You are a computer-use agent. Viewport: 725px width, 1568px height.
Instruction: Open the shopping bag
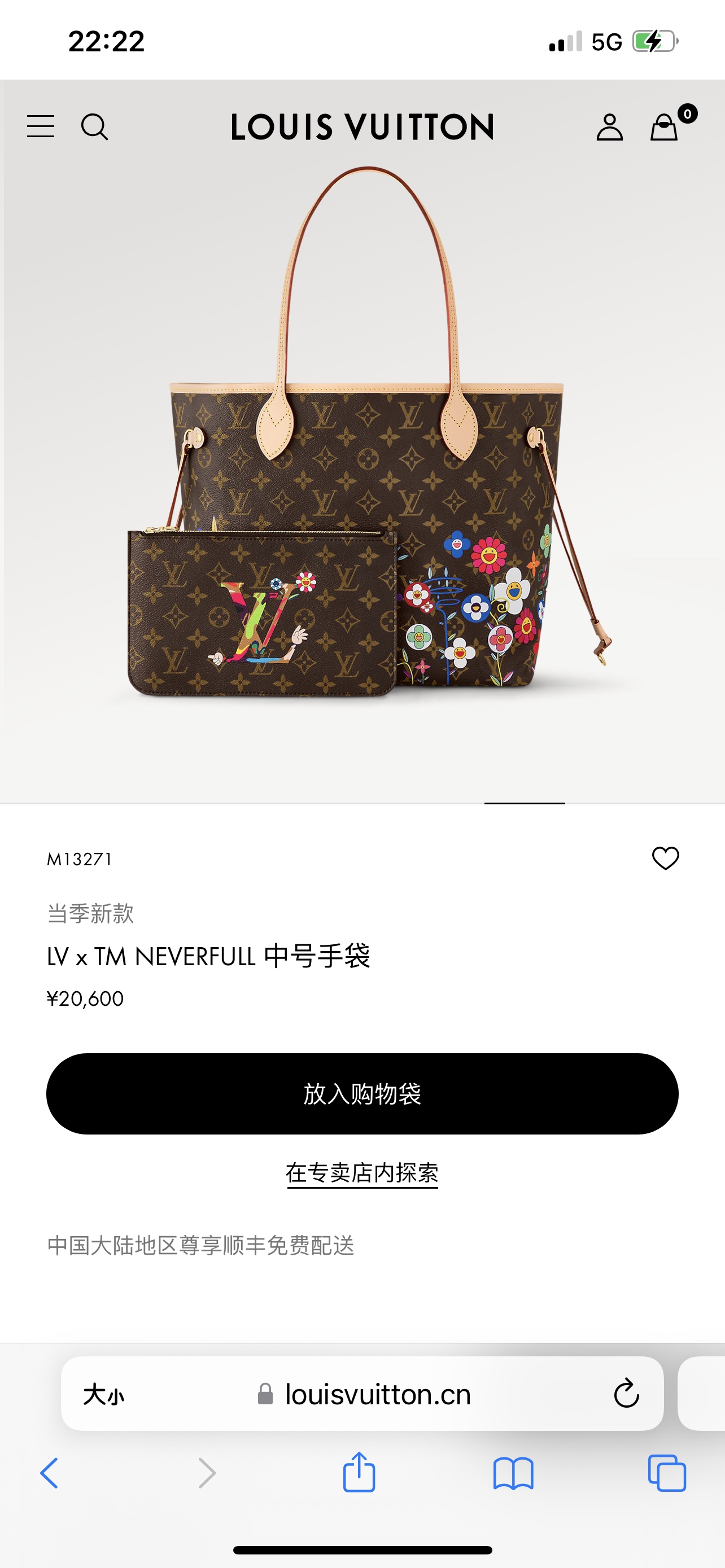[x=665, y=126]
